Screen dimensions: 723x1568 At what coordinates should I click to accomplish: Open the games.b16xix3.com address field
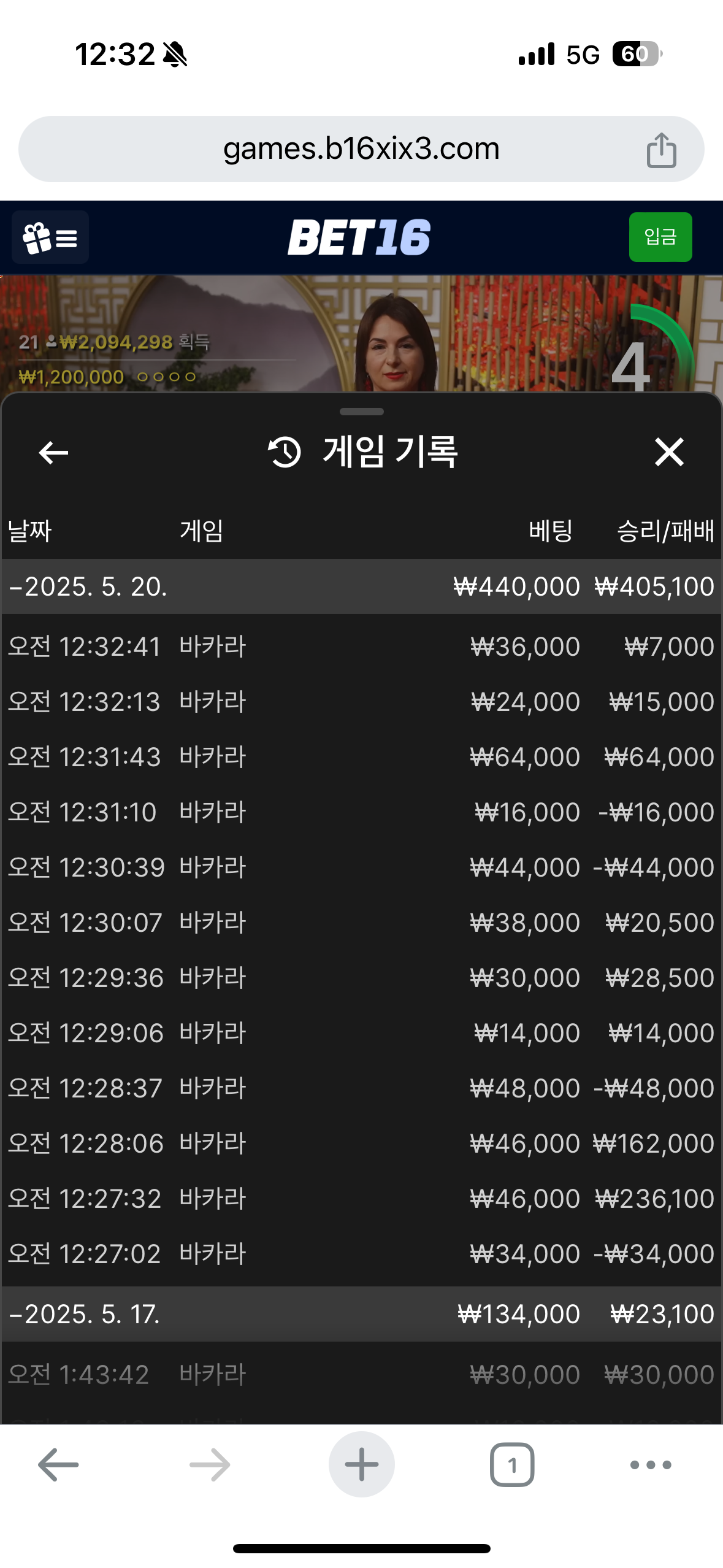[361, 149]
